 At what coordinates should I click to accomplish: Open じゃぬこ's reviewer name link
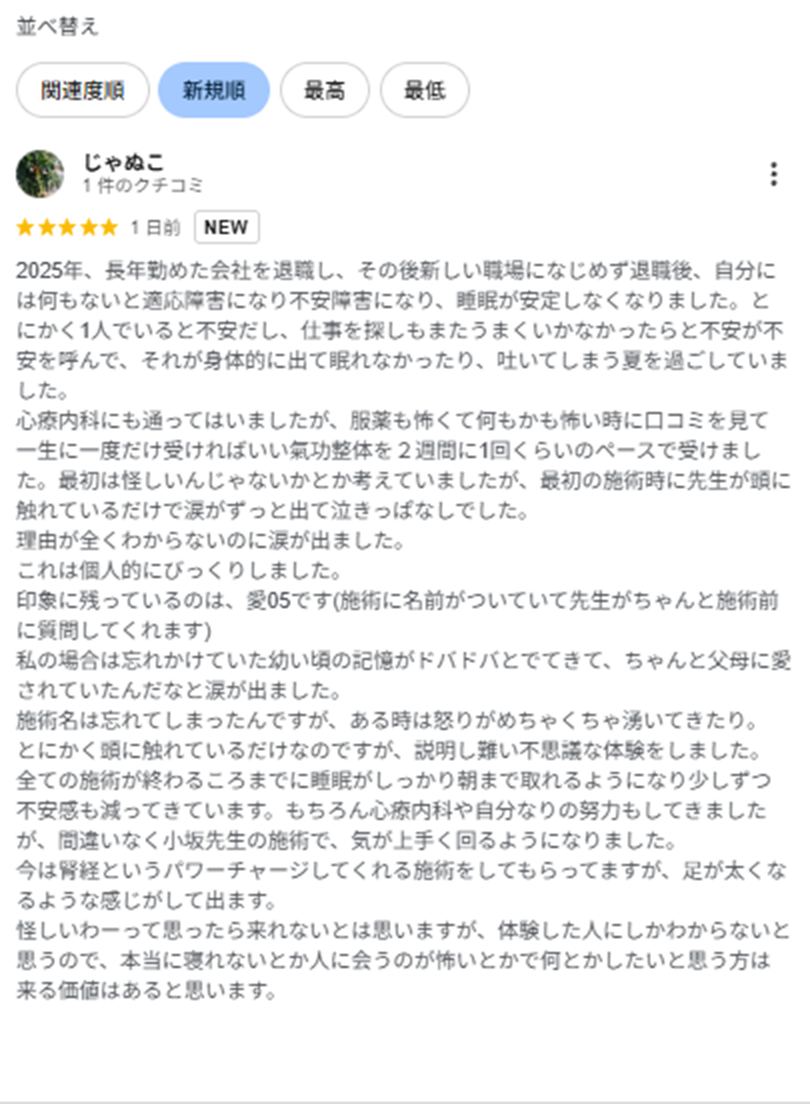click(x=124, y=162)
